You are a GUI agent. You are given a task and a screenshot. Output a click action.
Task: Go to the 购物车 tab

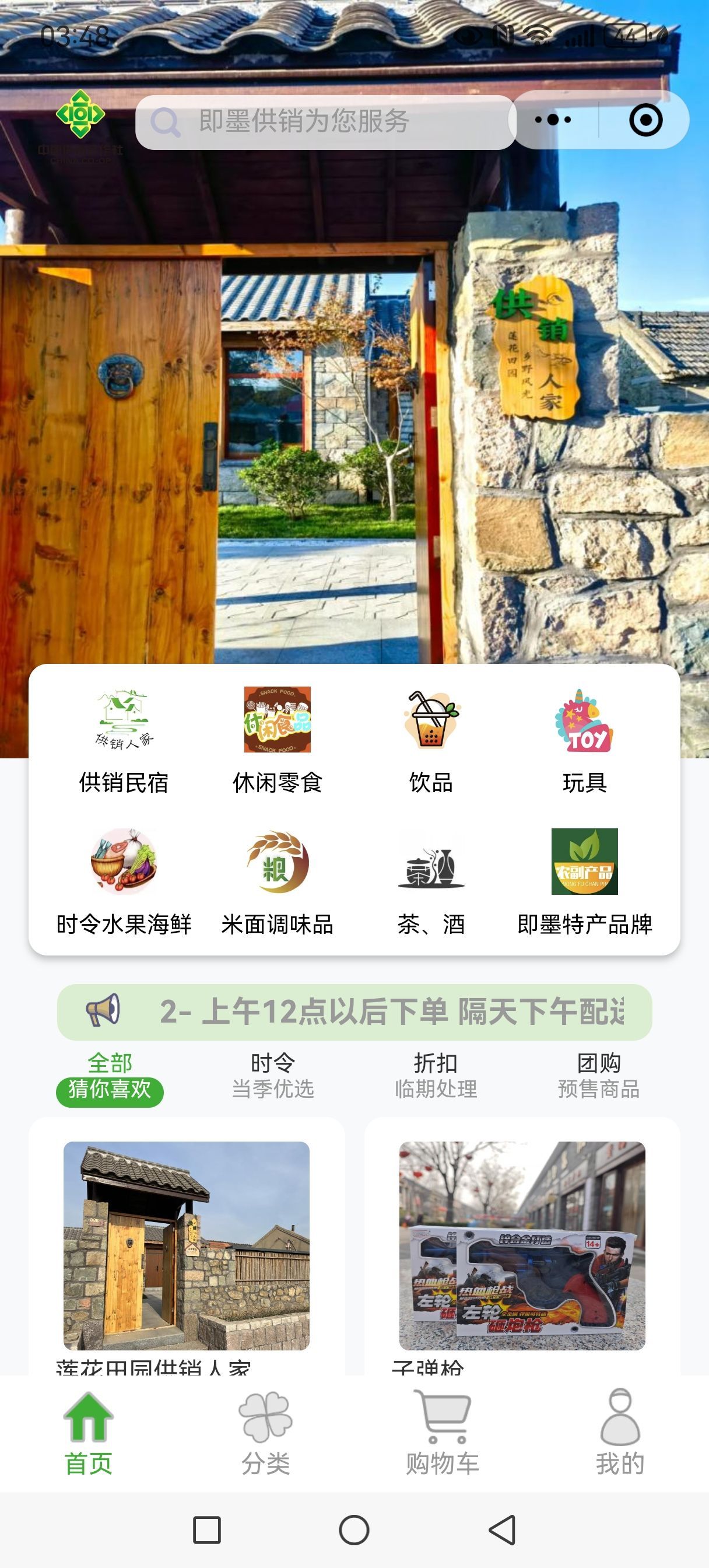[x=443, y=1434]
